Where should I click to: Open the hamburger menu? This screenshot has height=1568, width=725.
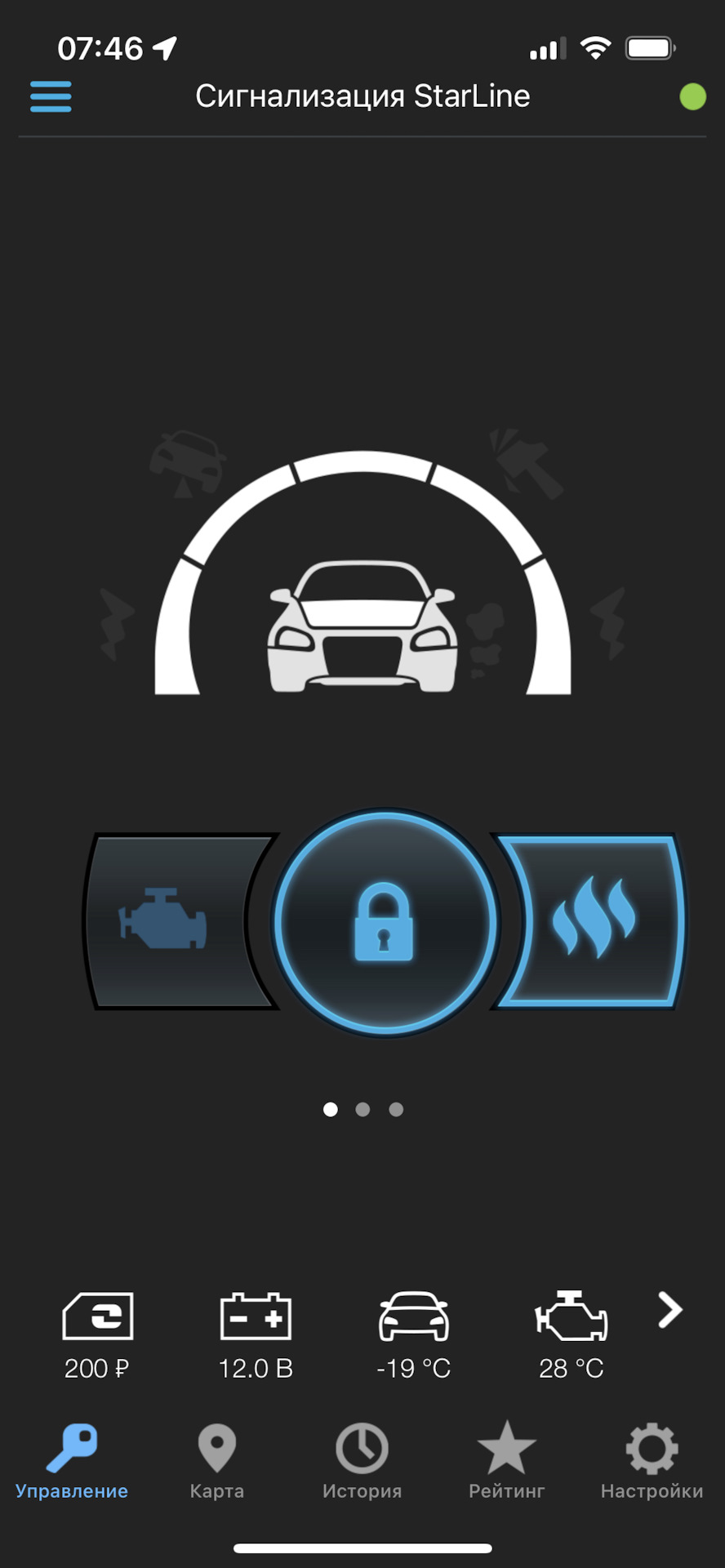[x=51, y=96]
